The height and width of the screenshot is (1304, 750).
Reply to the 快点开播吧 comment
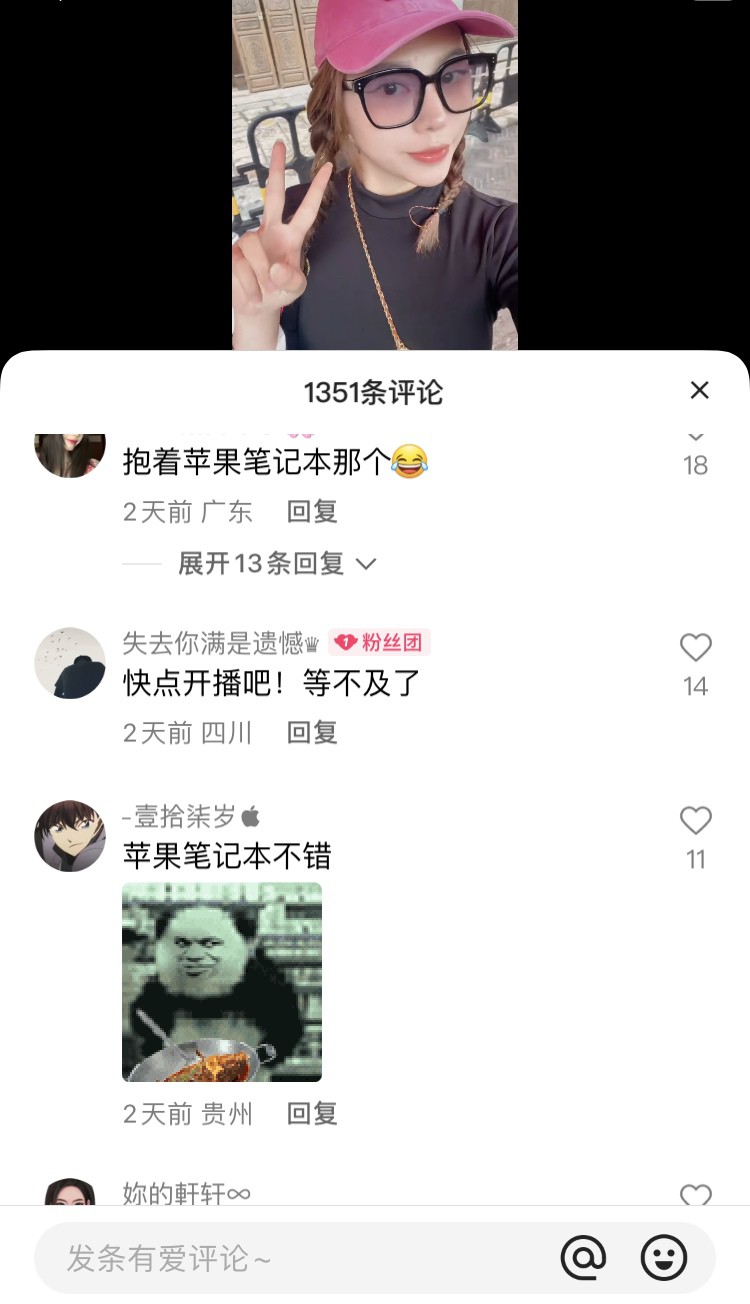pyautogui.click(x=312, y=733)
